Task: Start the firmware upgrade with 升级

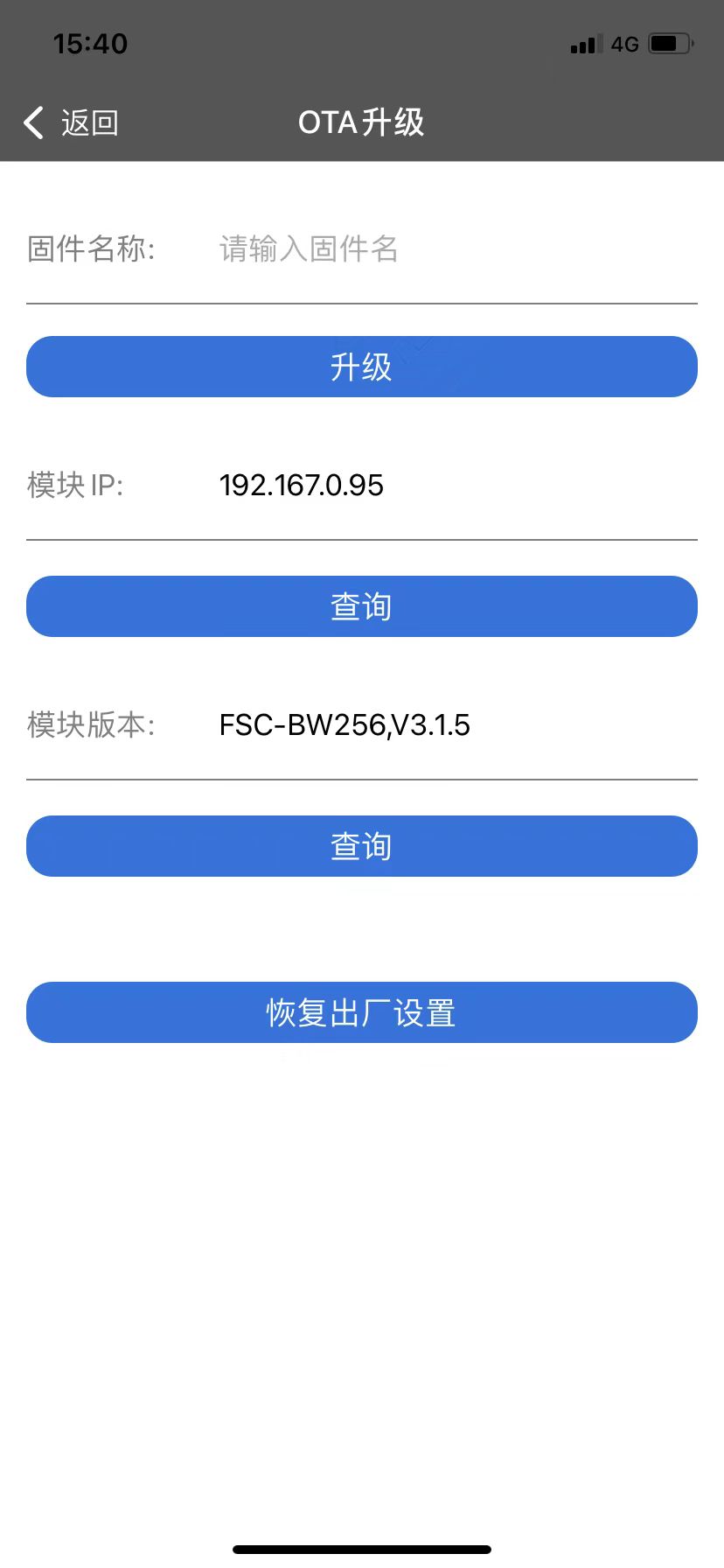Action: tap(362, 367)
